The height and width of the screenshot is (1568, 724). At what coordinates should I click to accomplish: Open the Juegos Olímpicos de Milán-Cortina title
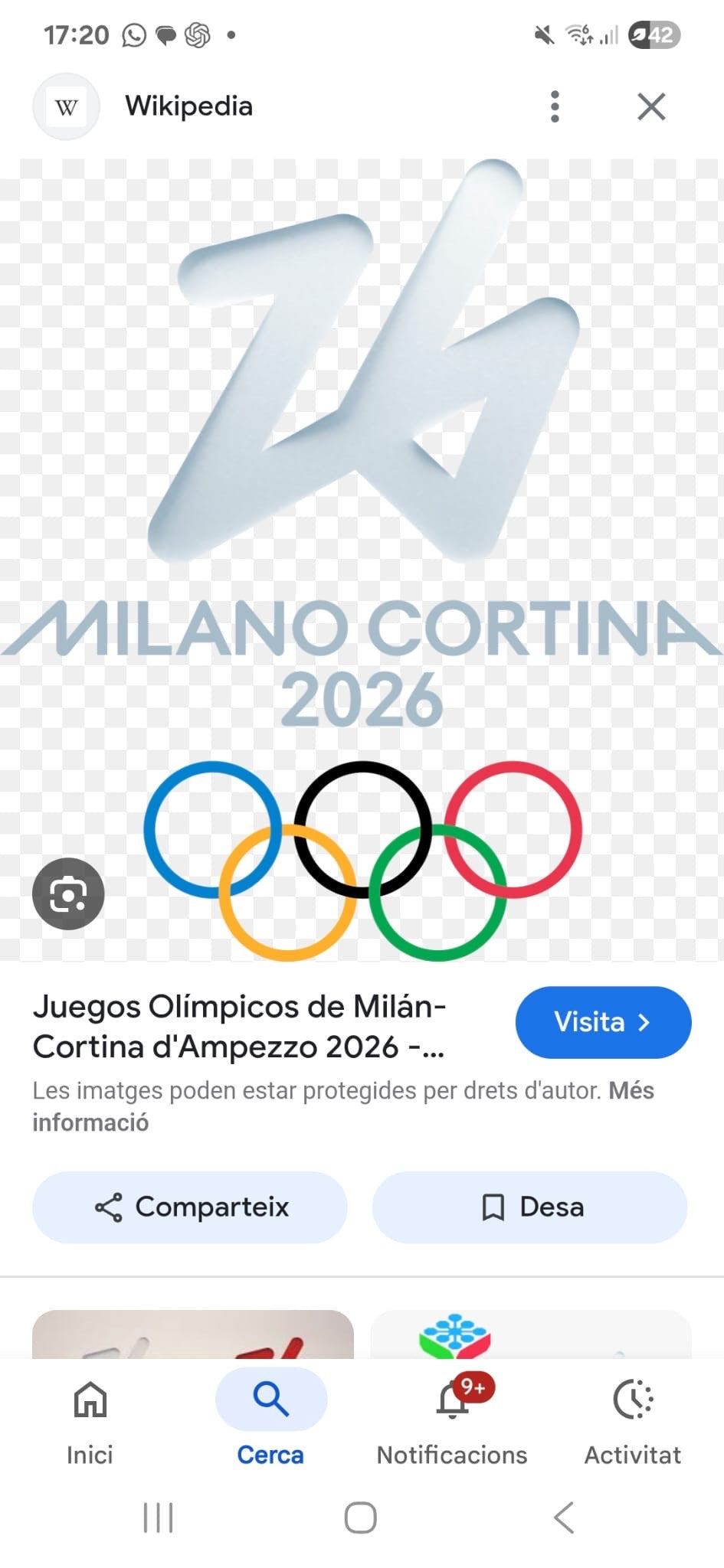[x=239, y=1026]
